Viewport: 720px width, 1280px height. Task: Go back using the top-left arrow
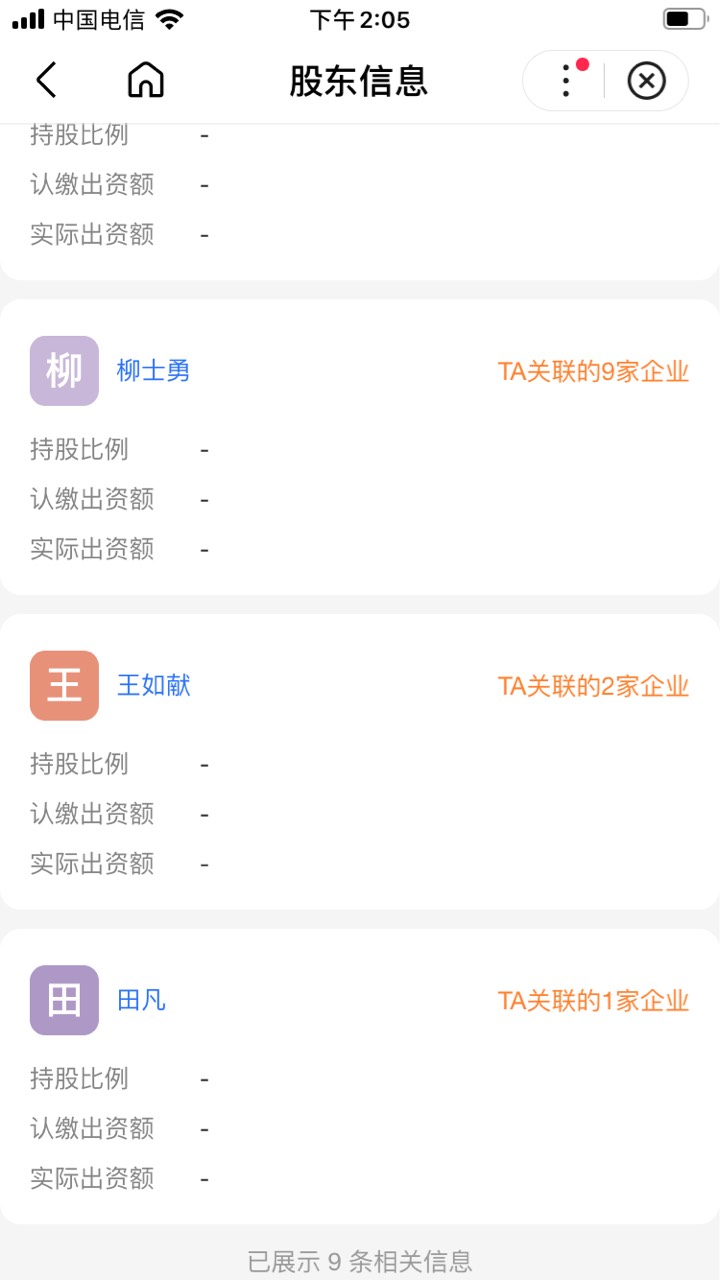click(46, 80)
